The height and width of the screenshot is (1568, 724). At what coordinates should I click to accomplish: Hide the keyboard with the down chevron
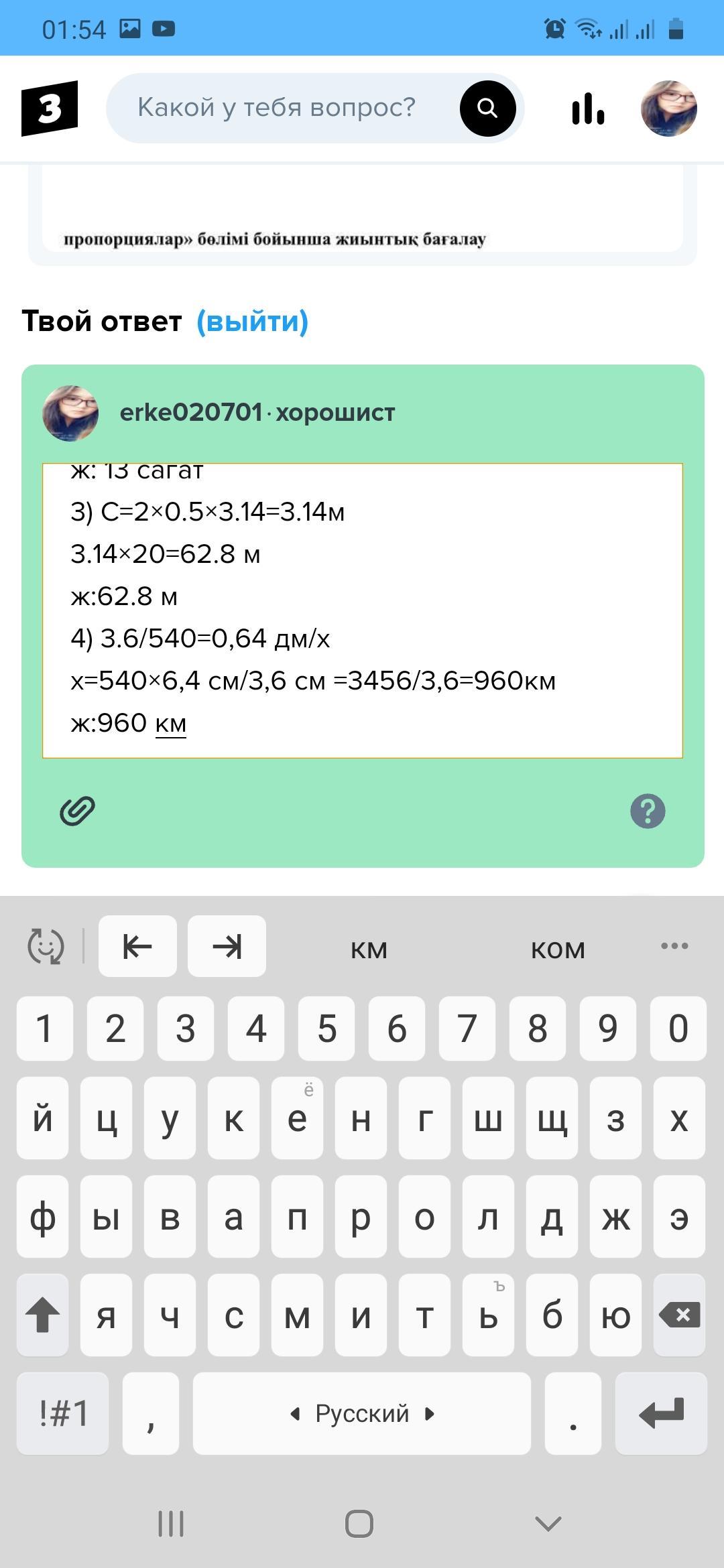(548, 1524)
